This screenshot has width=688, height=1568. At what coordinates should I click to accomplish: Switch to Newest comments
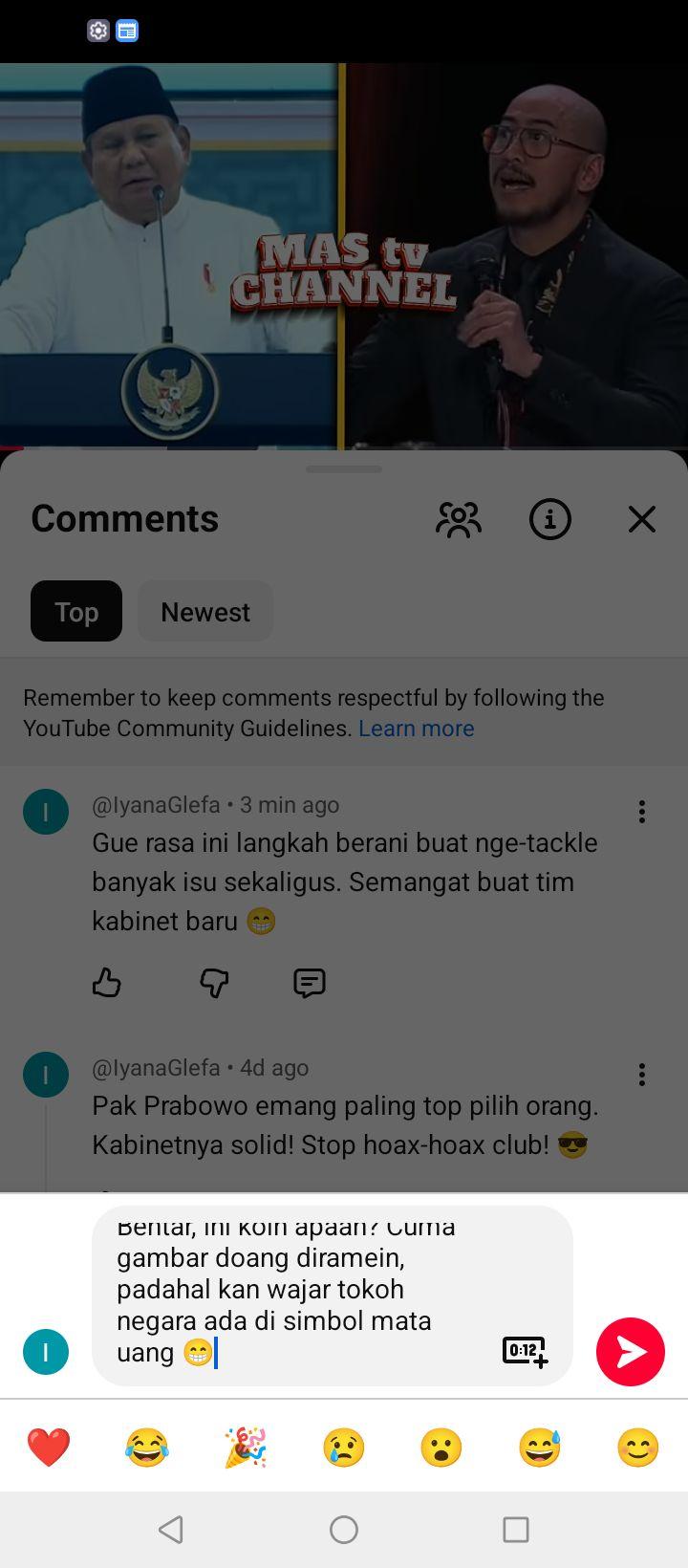[x=205, y=611]
